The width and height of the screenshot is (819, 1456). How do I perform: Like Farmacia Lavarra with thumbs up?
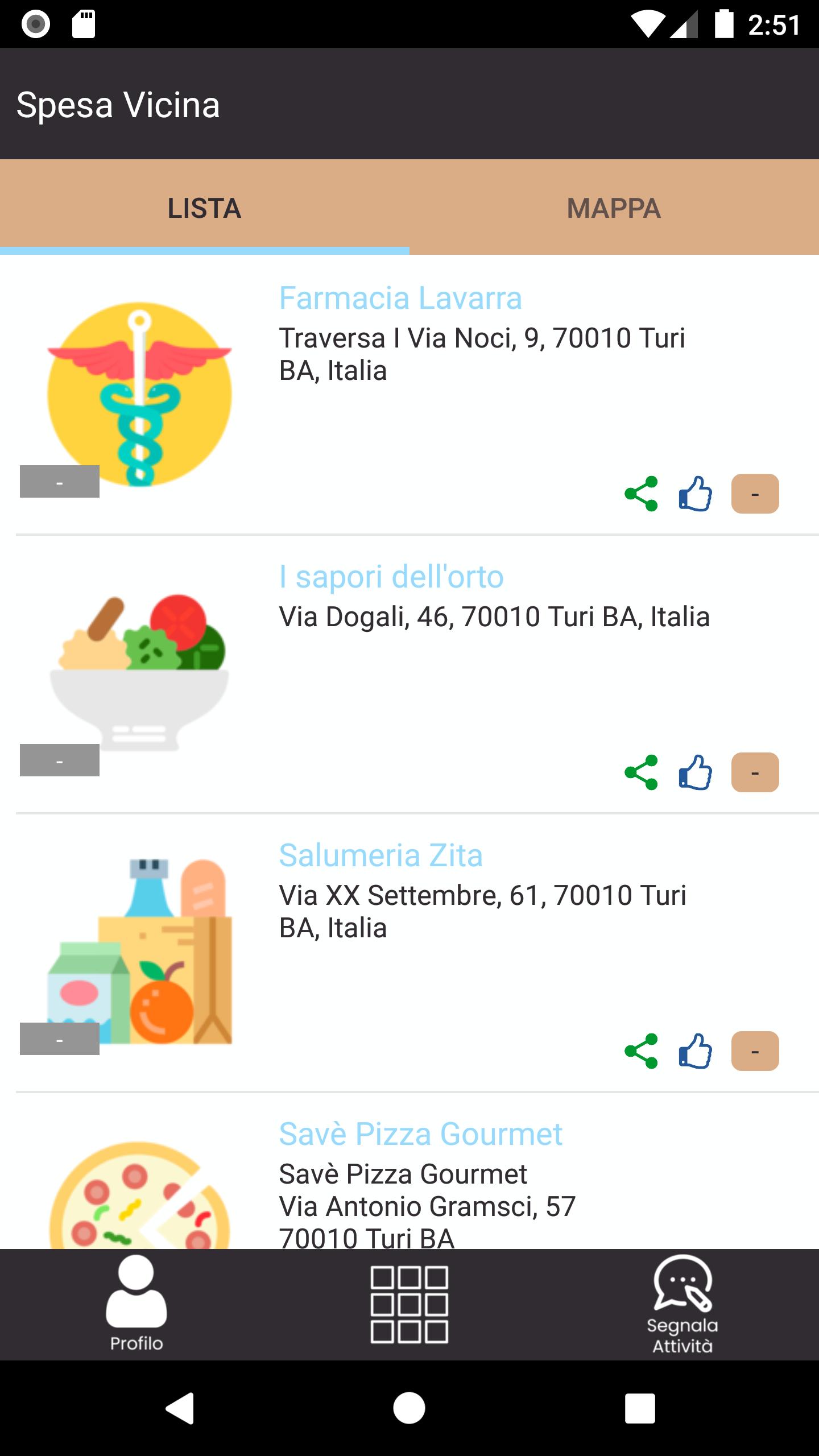point(696,494)
